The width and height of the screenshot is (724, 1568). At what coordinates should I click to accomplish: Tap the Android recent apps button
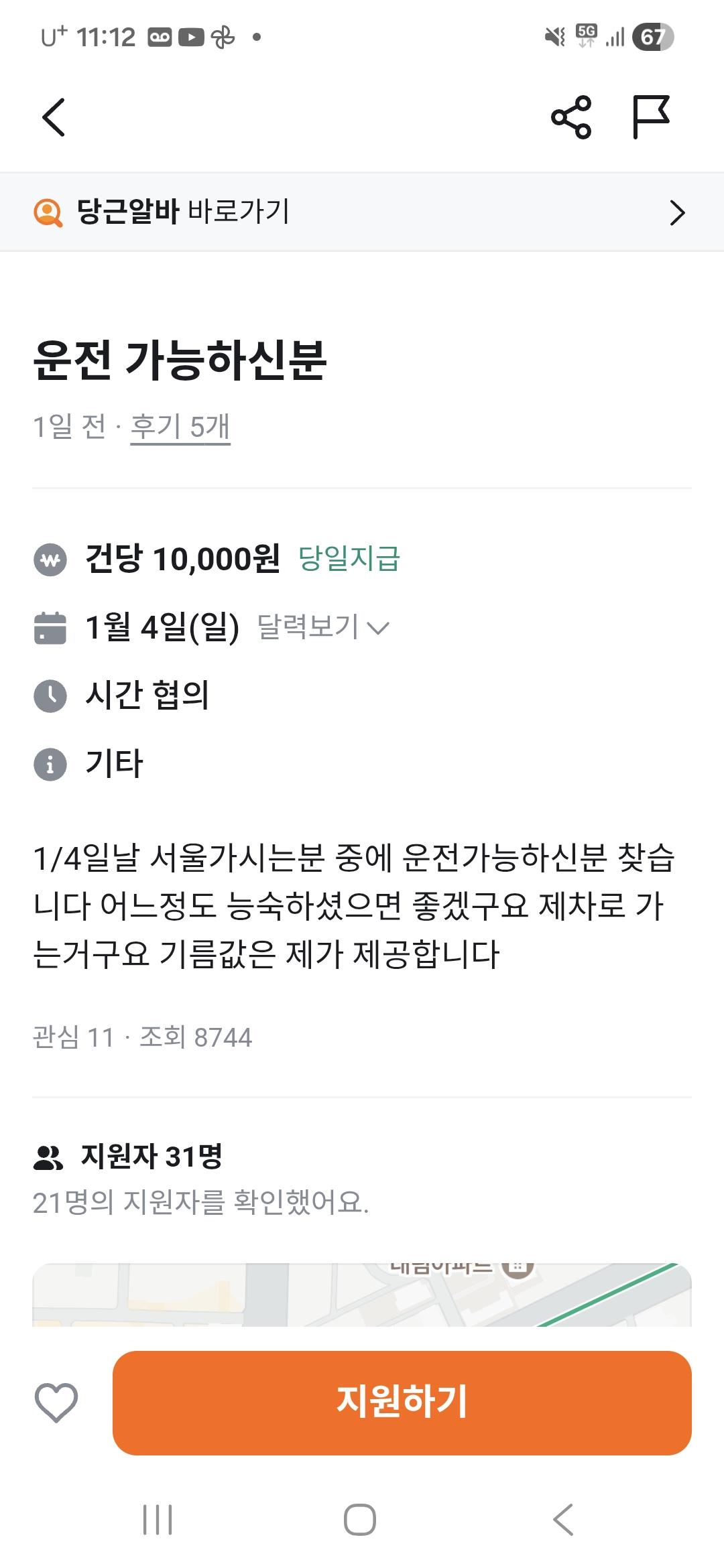(157, 1520)
